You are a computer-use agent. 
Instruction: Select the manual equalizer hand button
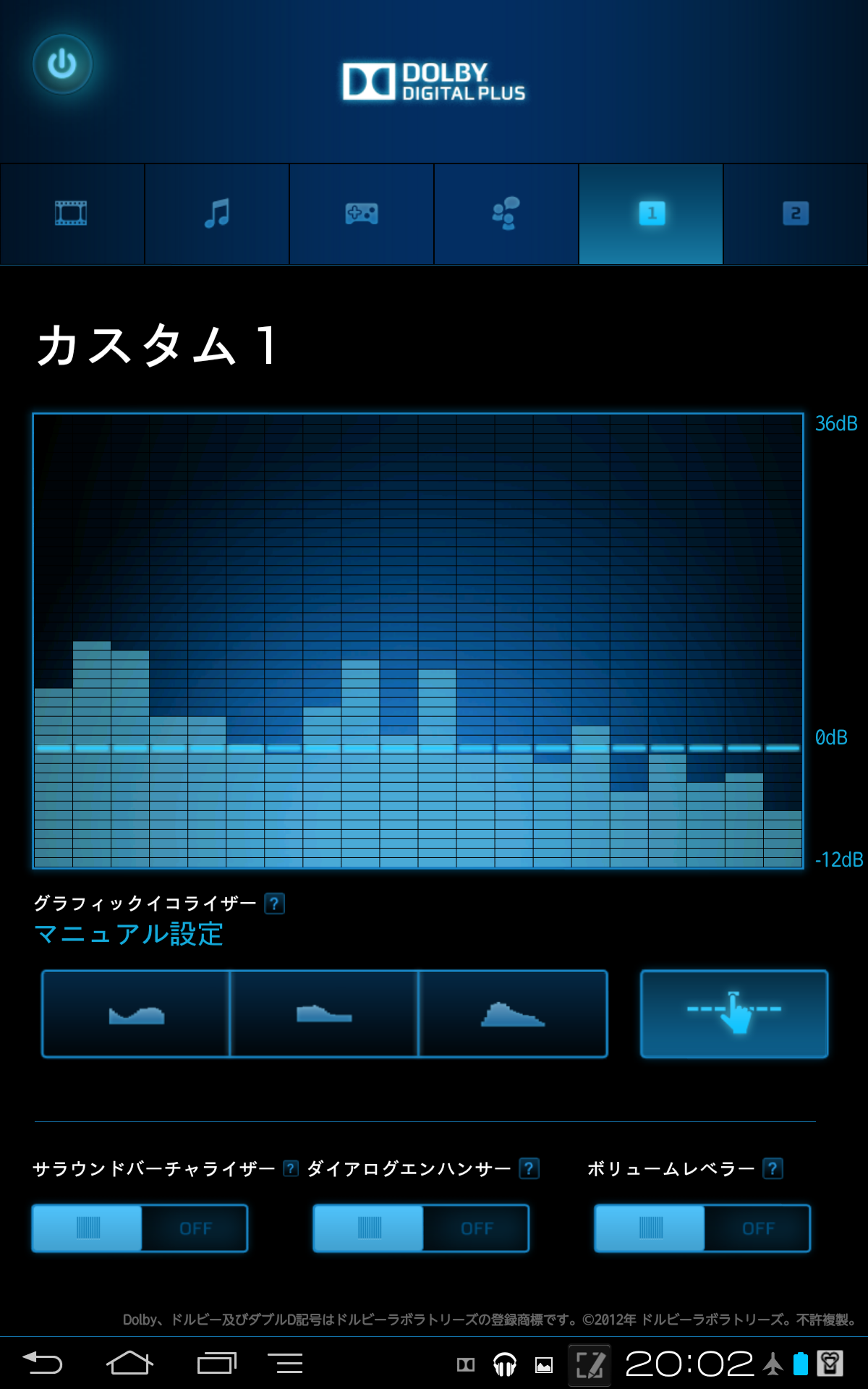734,1014
